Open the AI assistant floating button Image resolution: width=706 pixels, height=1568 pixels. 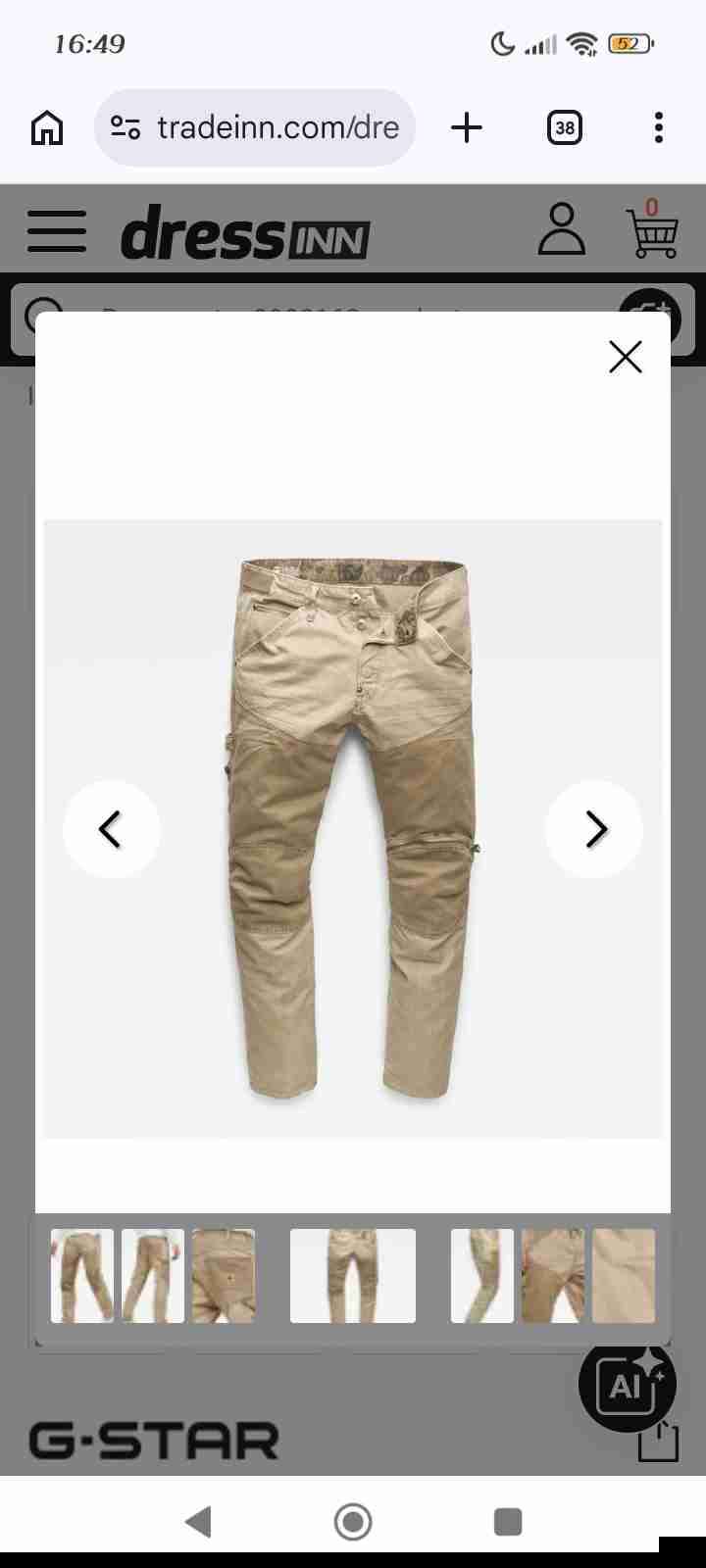(x=628, y=1386)
